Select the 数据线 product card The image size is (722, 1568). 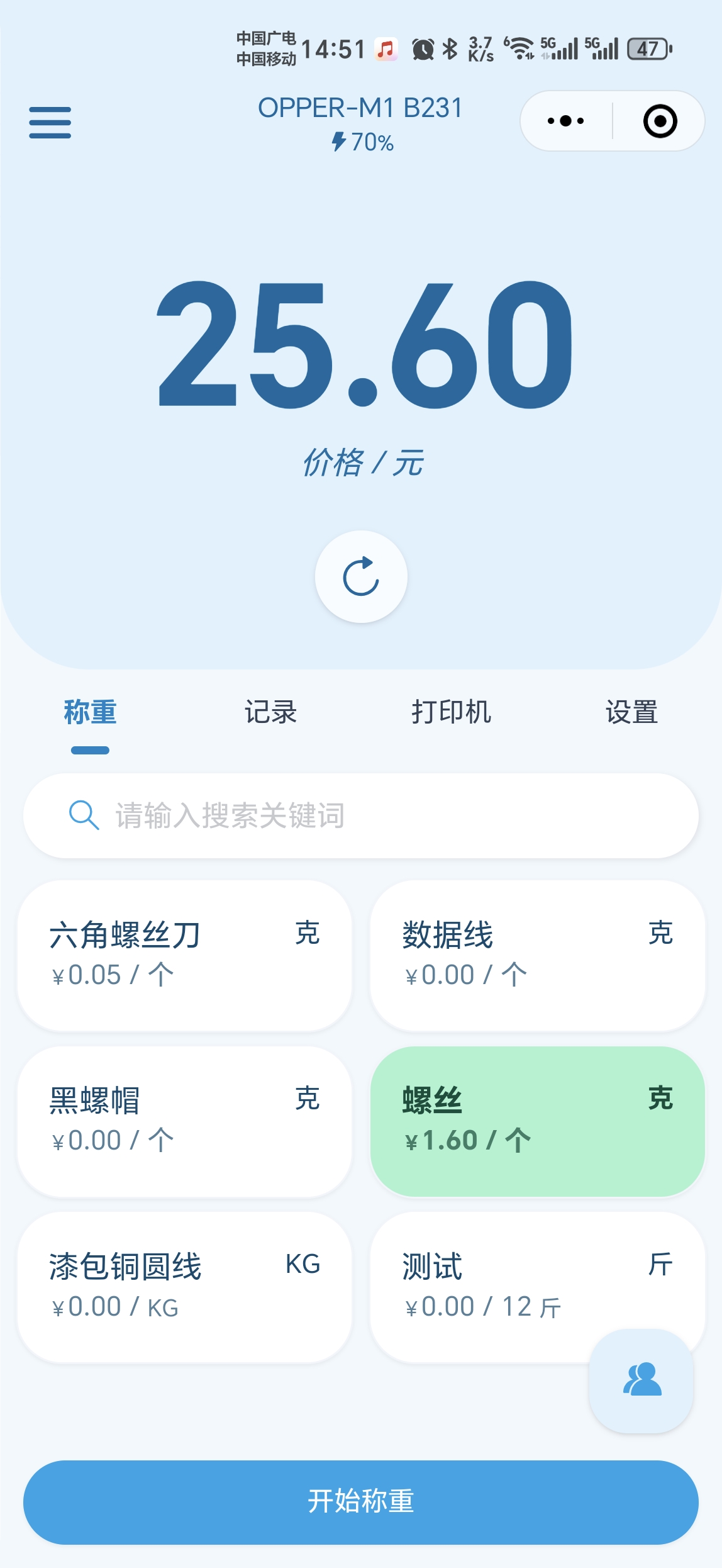click(x=537, y=956)
